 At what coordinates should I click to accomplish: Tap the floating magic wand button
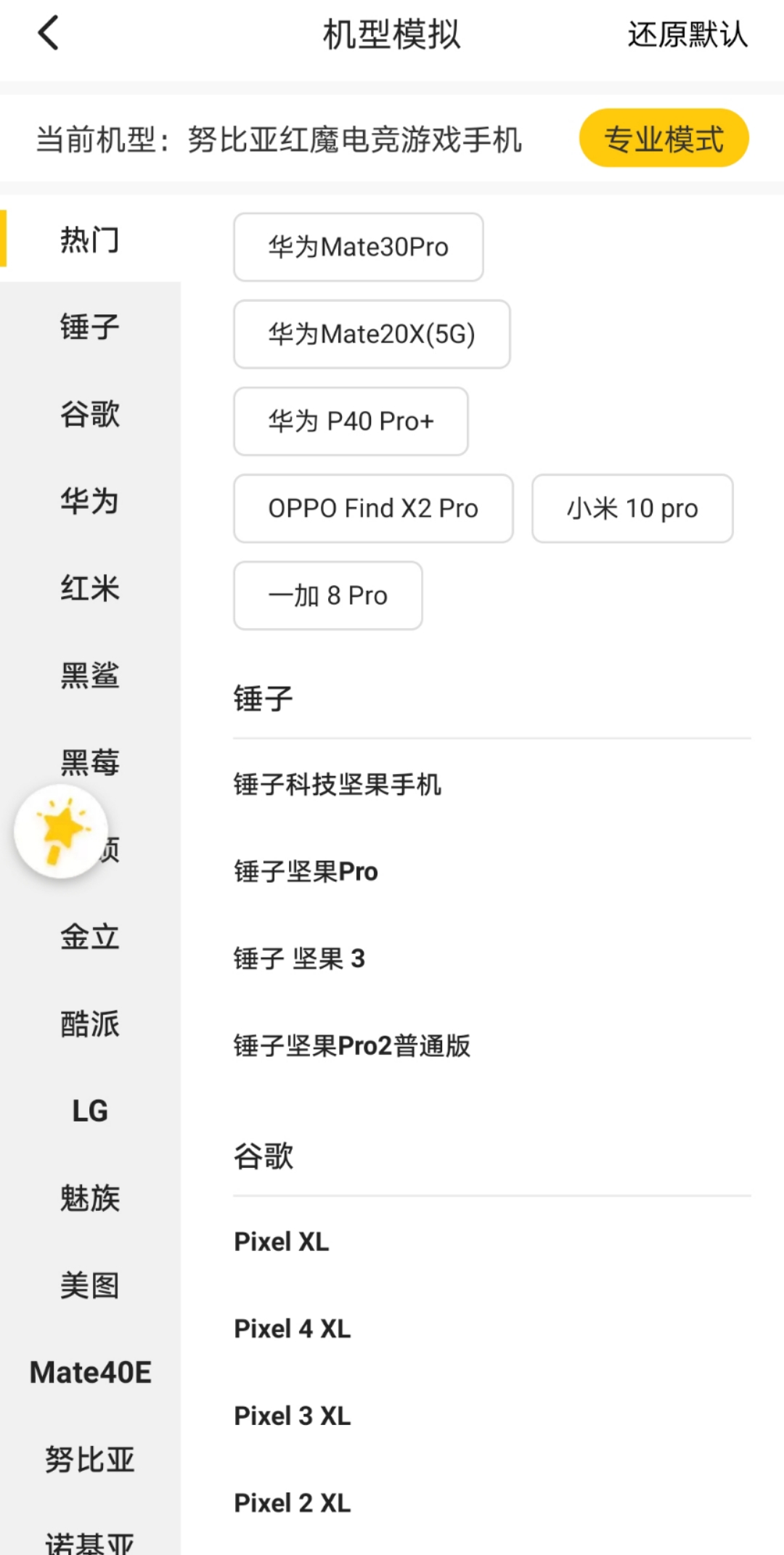click(x=61, y=831)
